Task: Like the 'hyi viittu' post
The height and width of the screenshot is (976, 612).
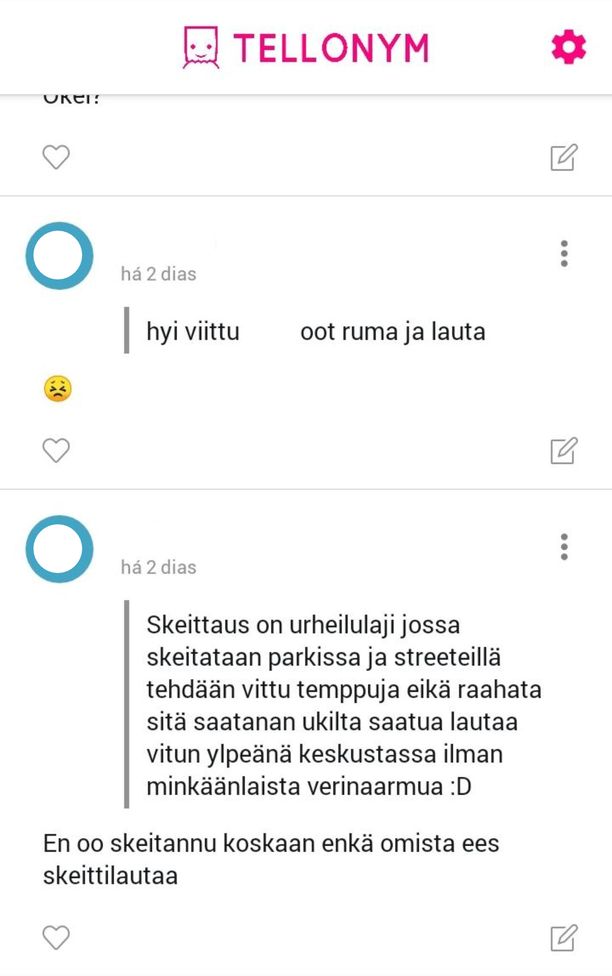Action: click(x=56, y=451)
